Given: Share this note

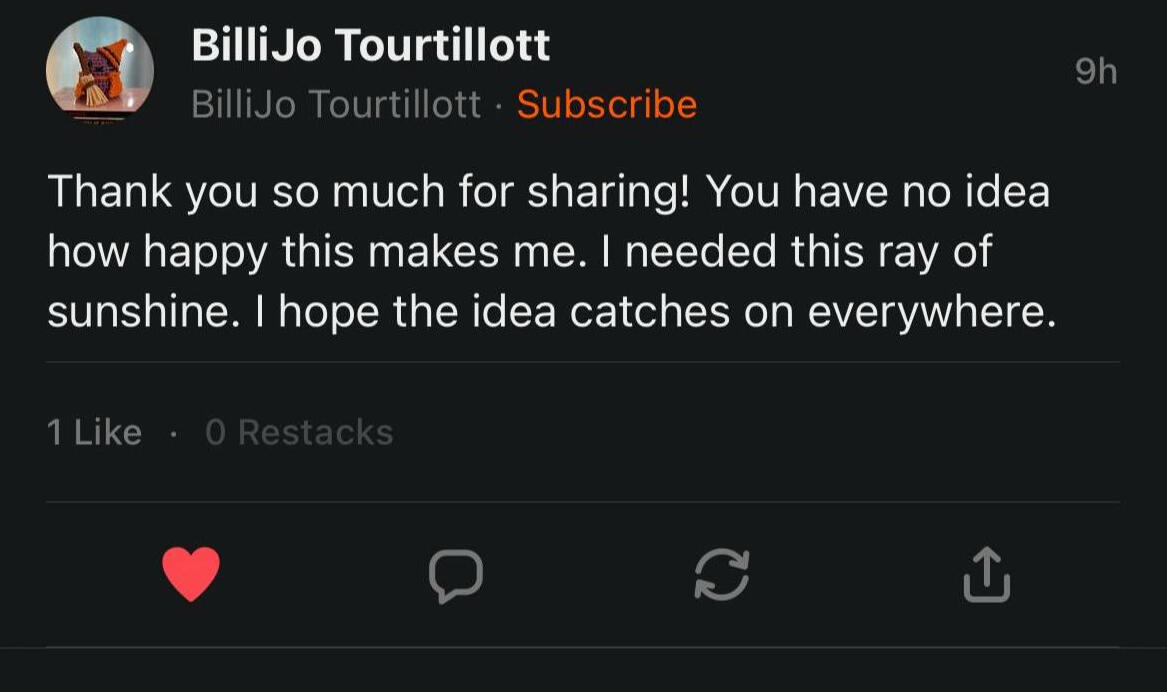Looking at the screenshot, I should click(986, 575).
